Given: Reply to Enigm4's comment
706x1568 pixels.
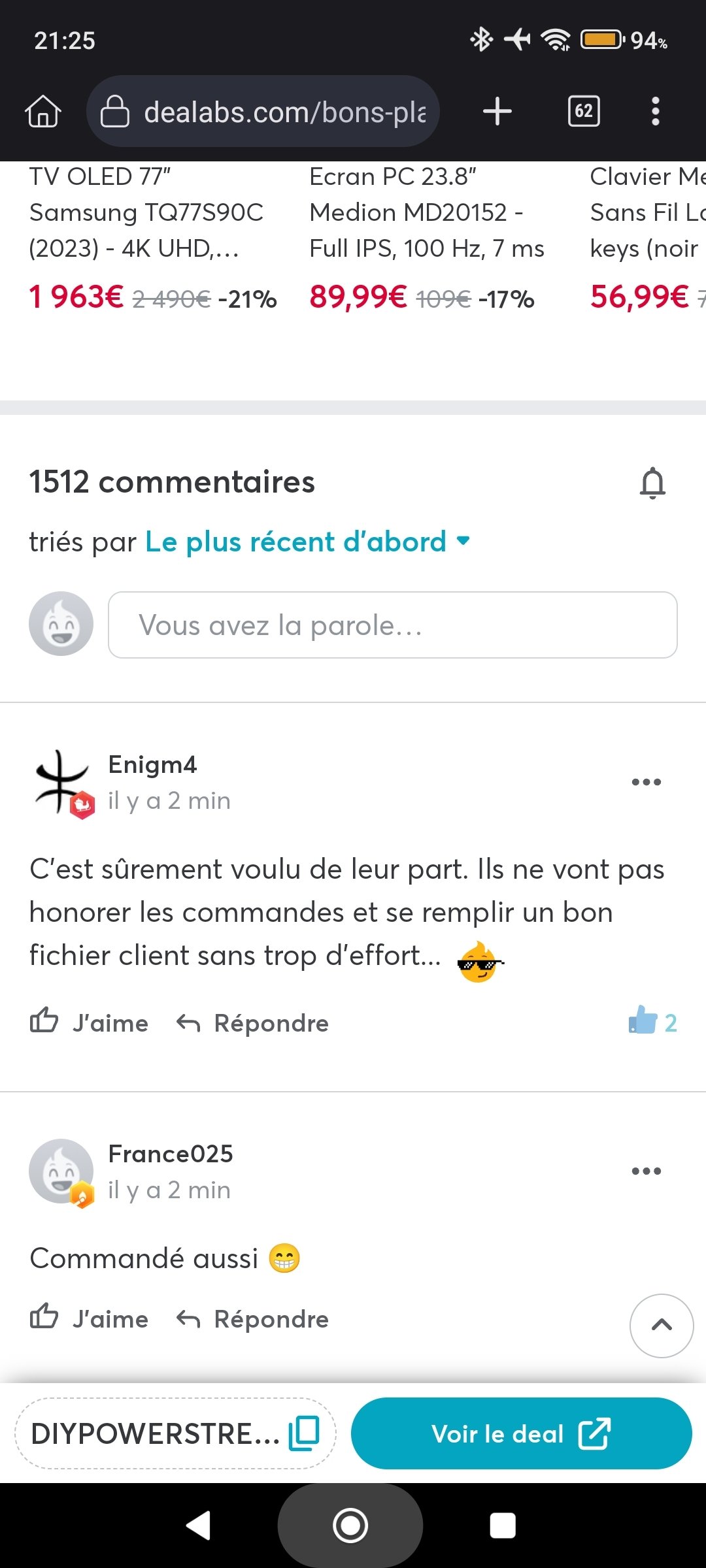Looking at the screenshot, I should 253,1022.
